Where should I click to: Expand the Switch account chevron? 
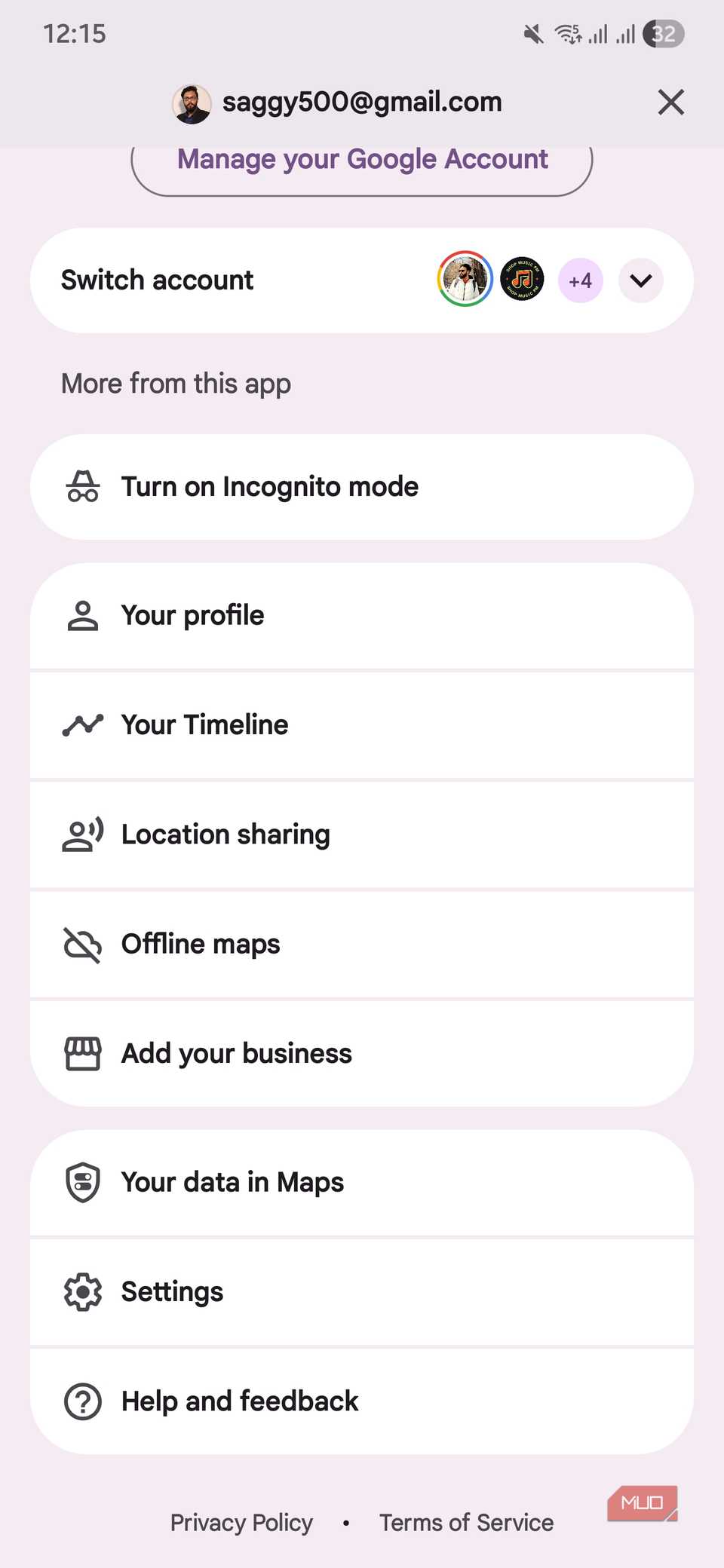[640, 280]
